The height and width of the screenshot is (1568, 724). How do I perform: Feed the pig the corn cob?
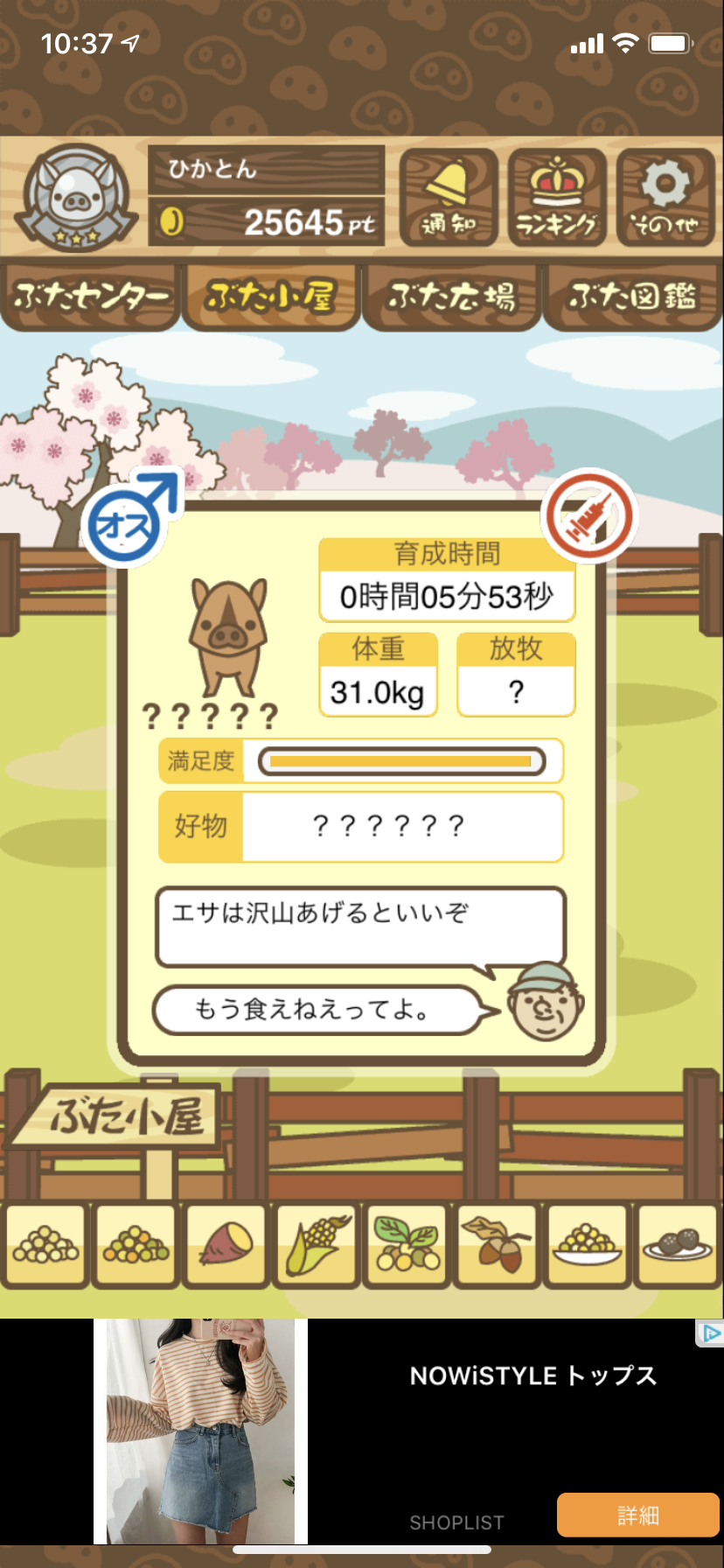click(x=317, y=1244)
